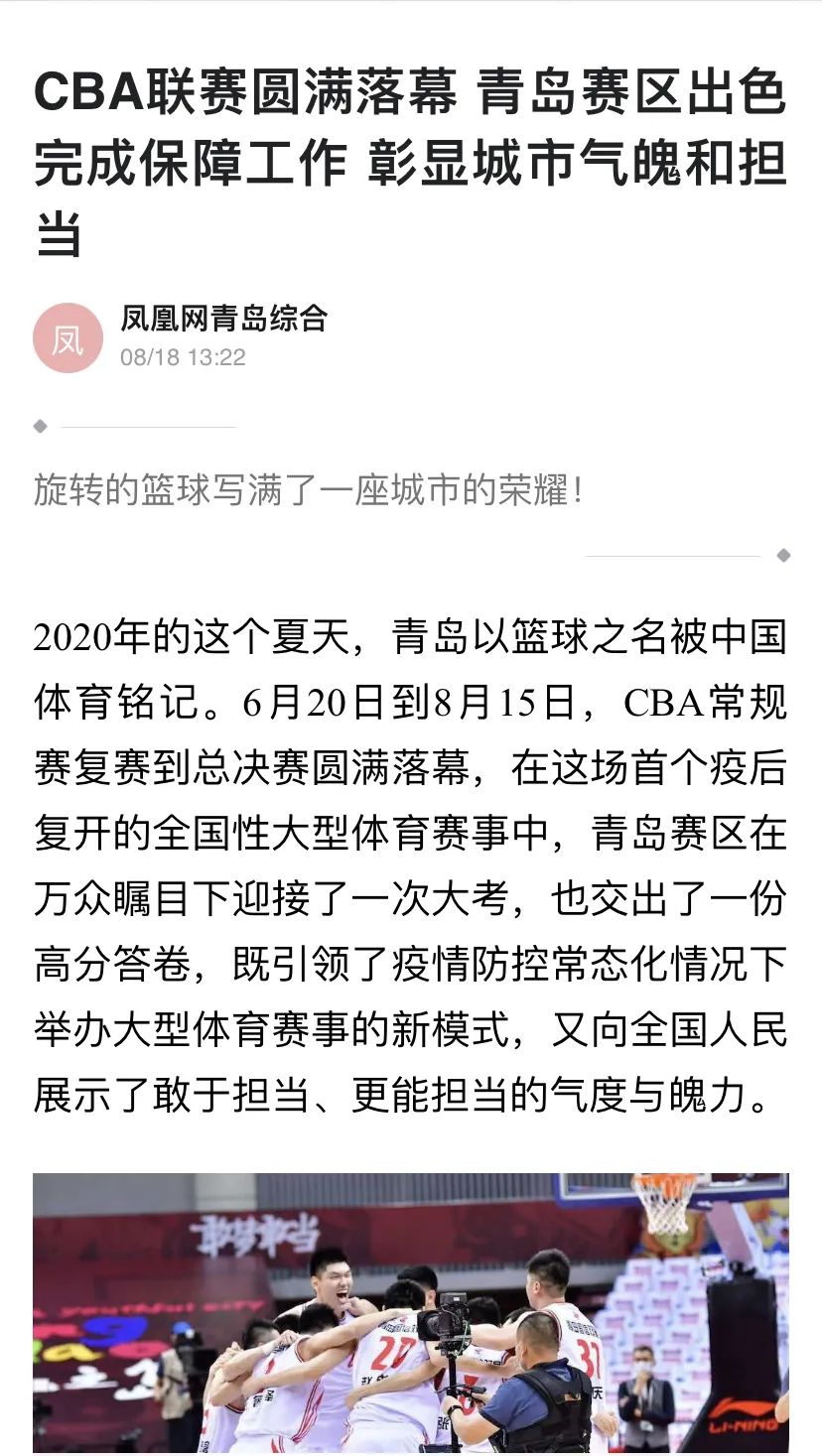
Task: Open the 凤凰网青岛综合 publisher name
Action: pos(223,319)
